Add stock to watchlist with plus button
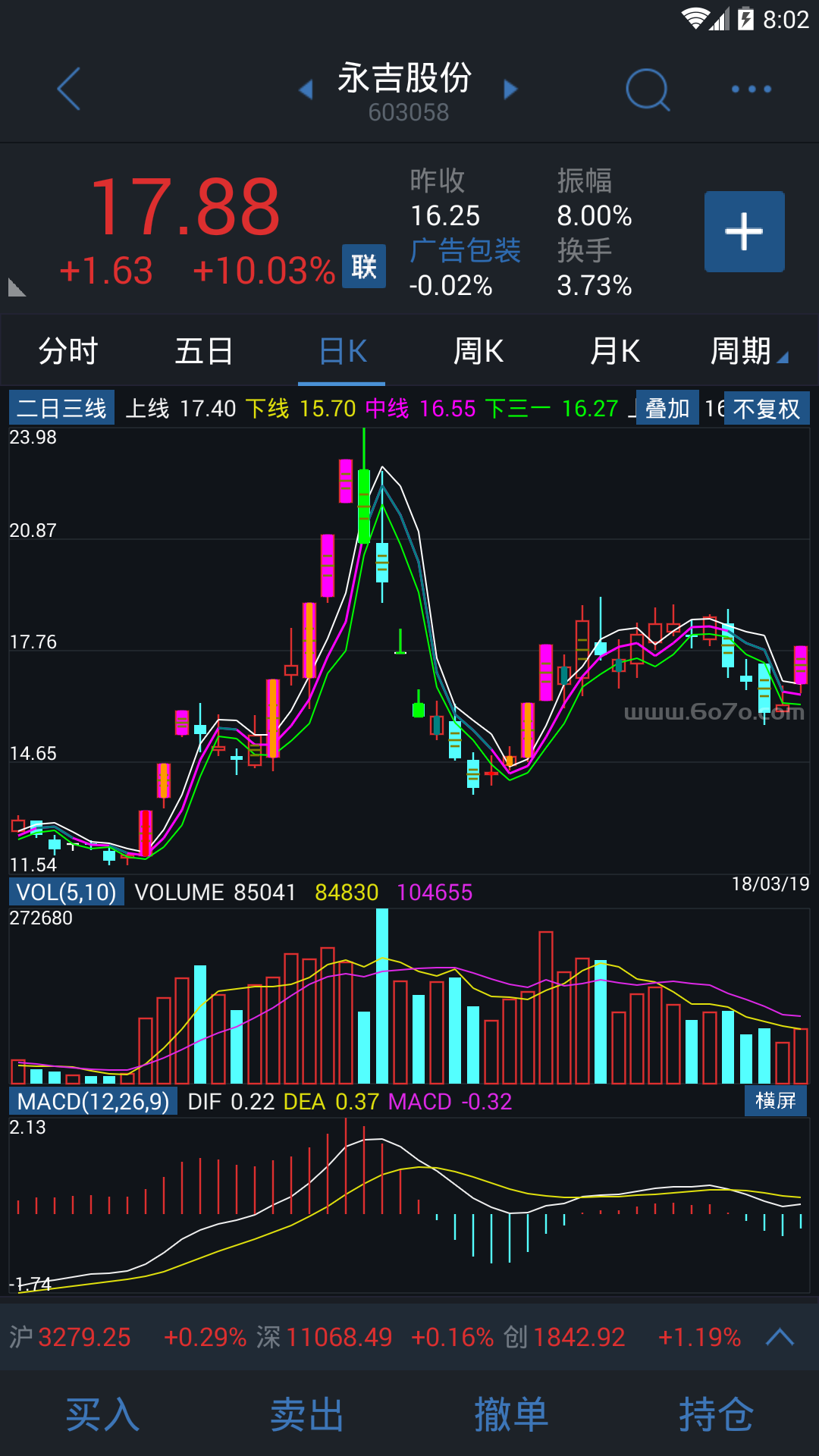The image size is (819, 1456). tap(744, 231)
